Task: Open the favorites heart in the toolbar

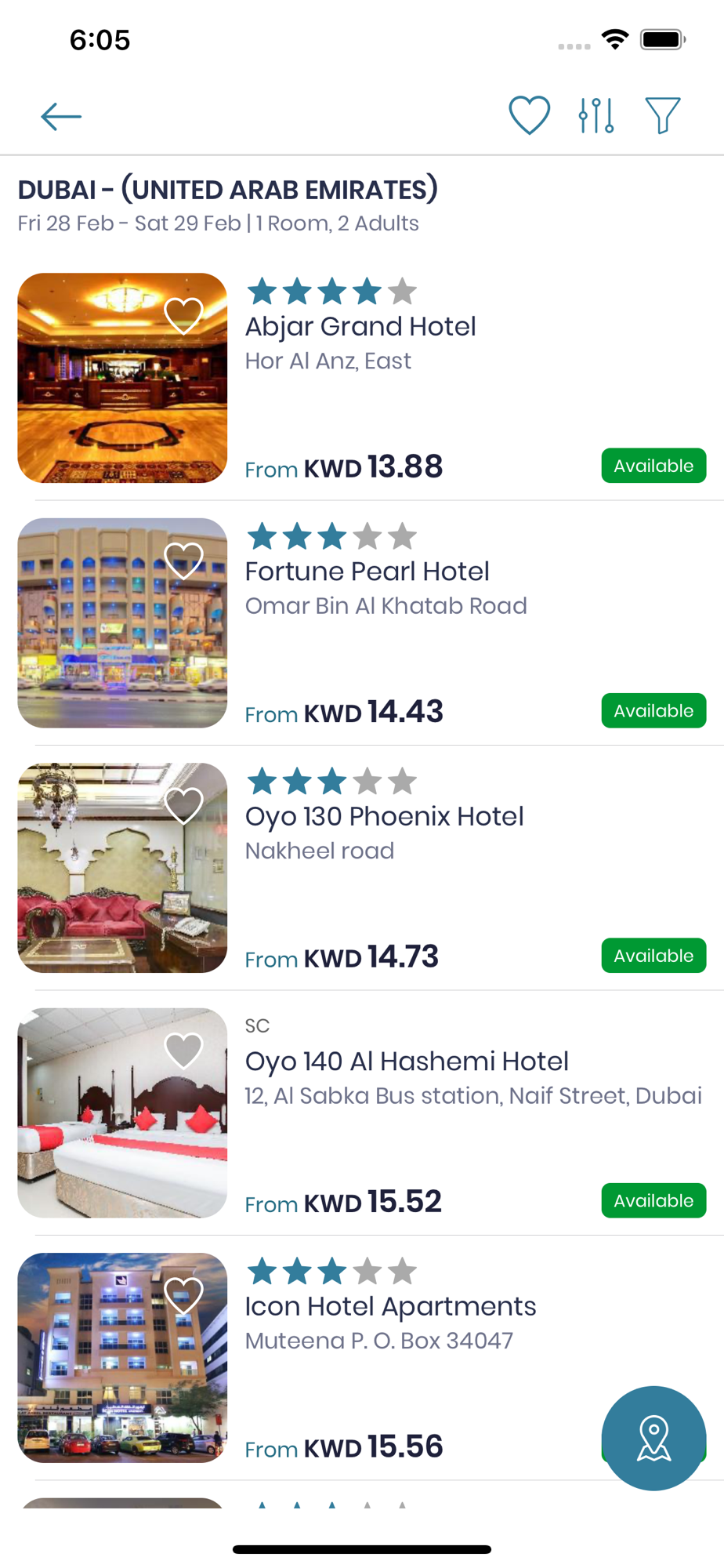Action: [529, 116]
